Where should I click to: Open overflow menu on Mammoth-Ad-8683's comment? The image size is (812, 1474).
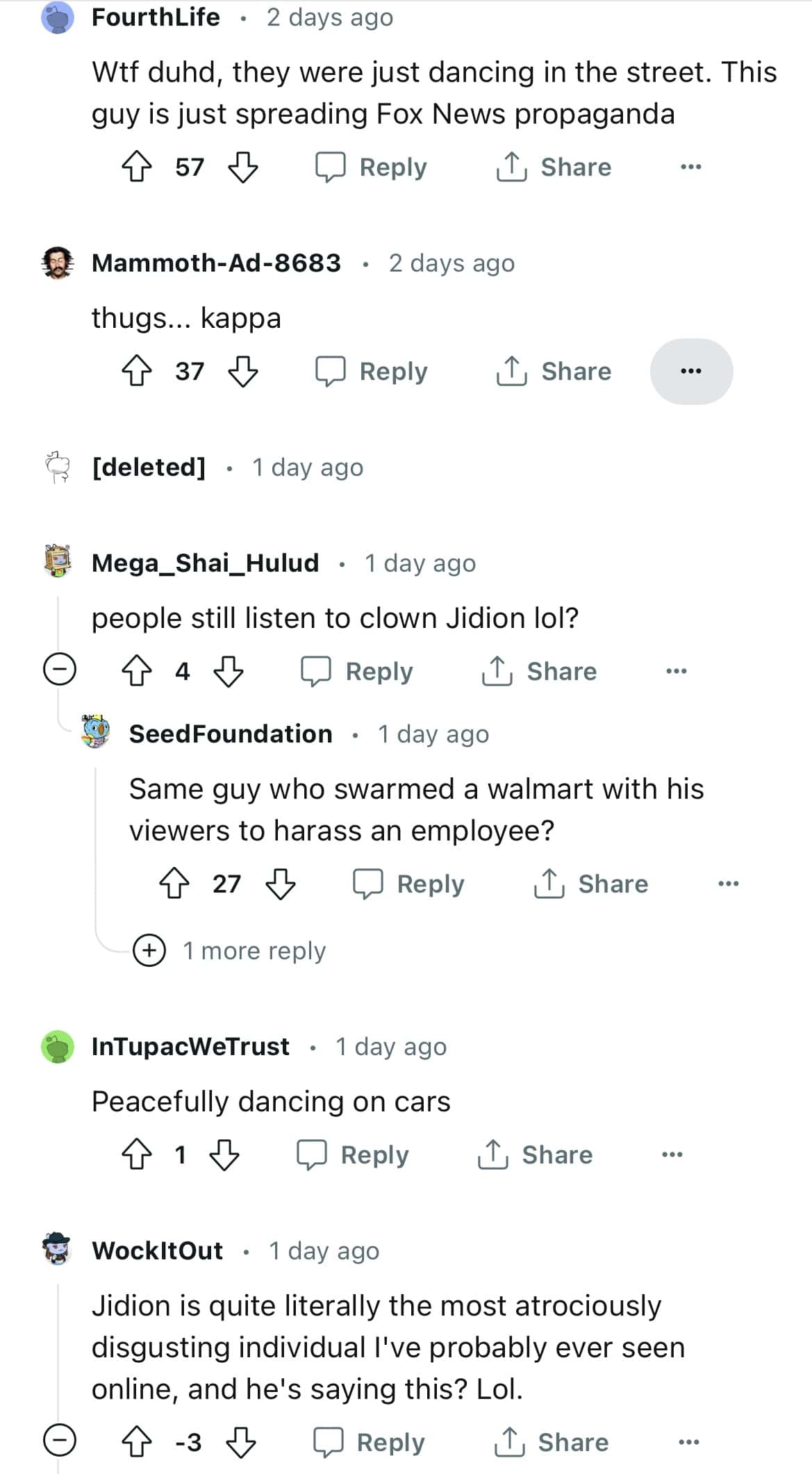click(x=691, y=372)
